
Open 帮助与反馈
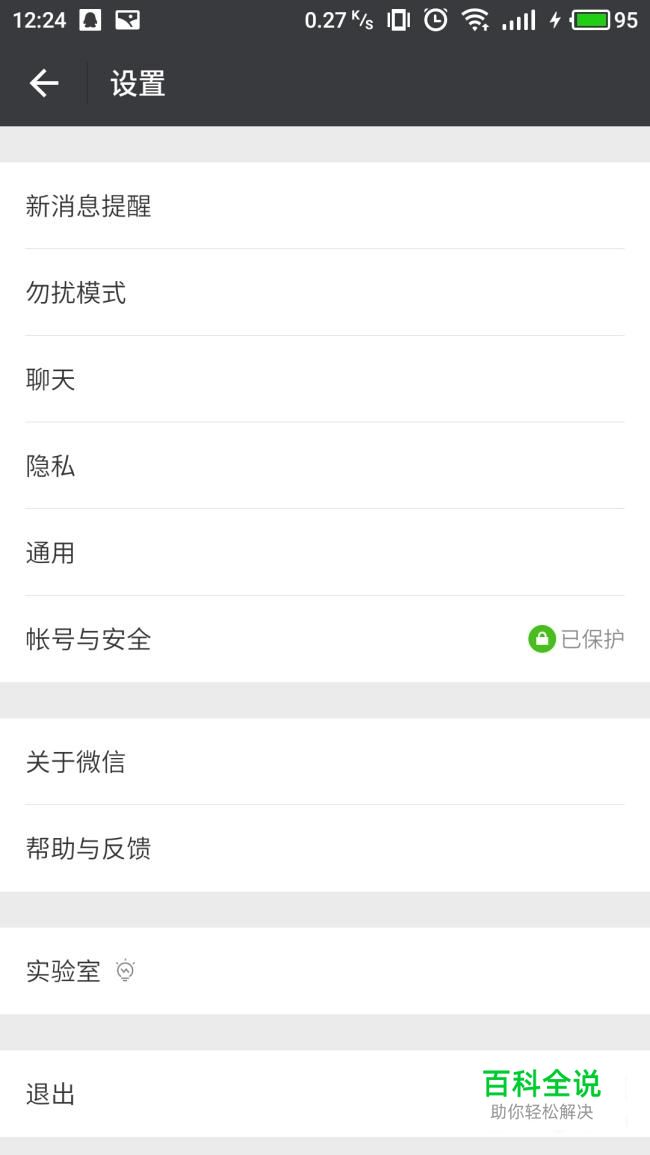click(325, 849)
